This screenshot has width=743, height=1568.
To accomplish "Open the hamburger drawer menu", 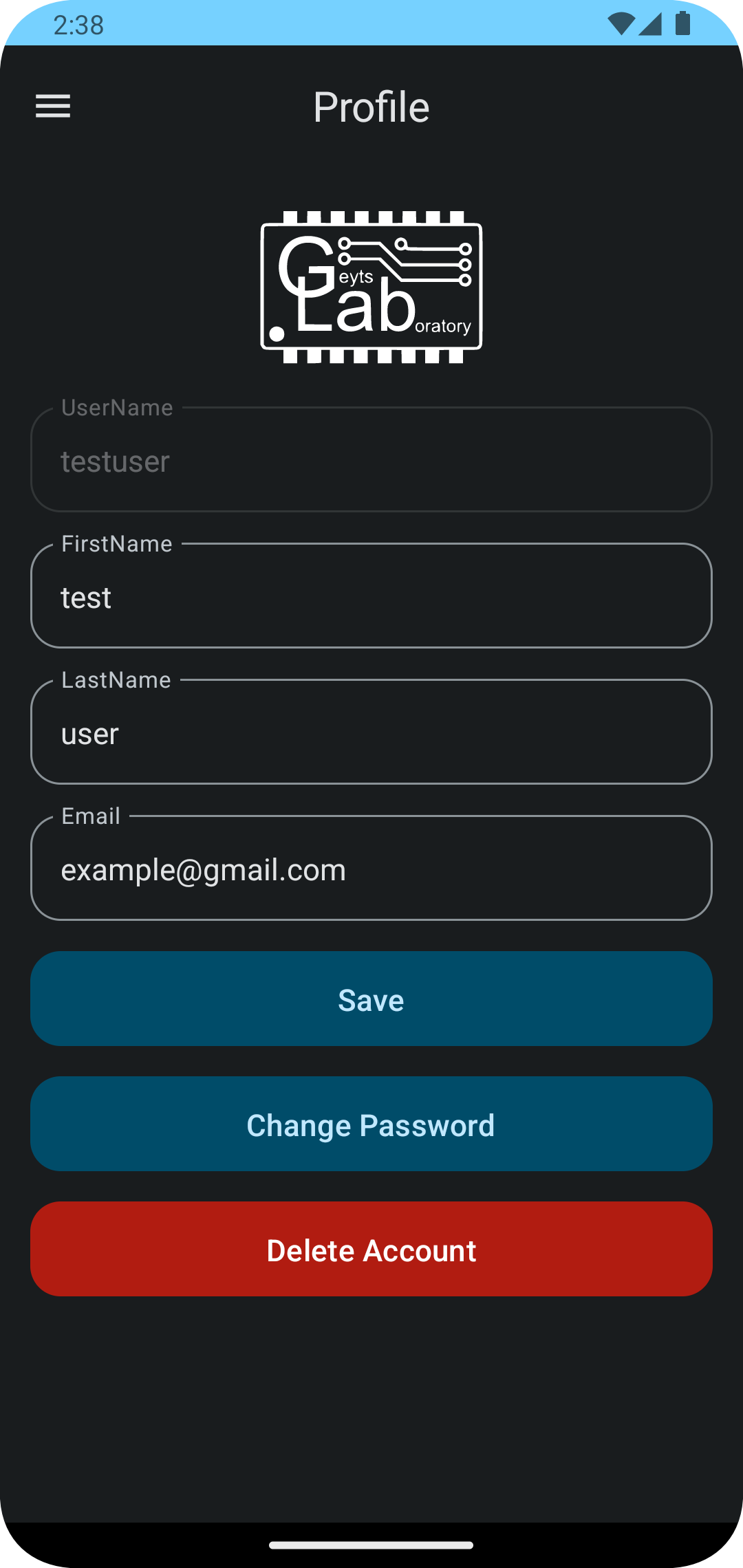I will pos(53,107).
